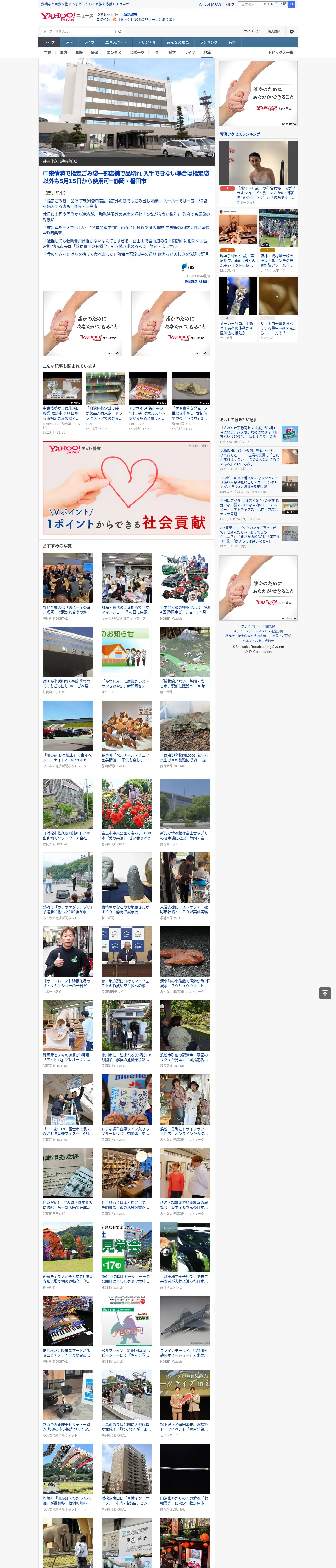Open top-ranked photo in 写真アクセスランキング

pos(259,163)
